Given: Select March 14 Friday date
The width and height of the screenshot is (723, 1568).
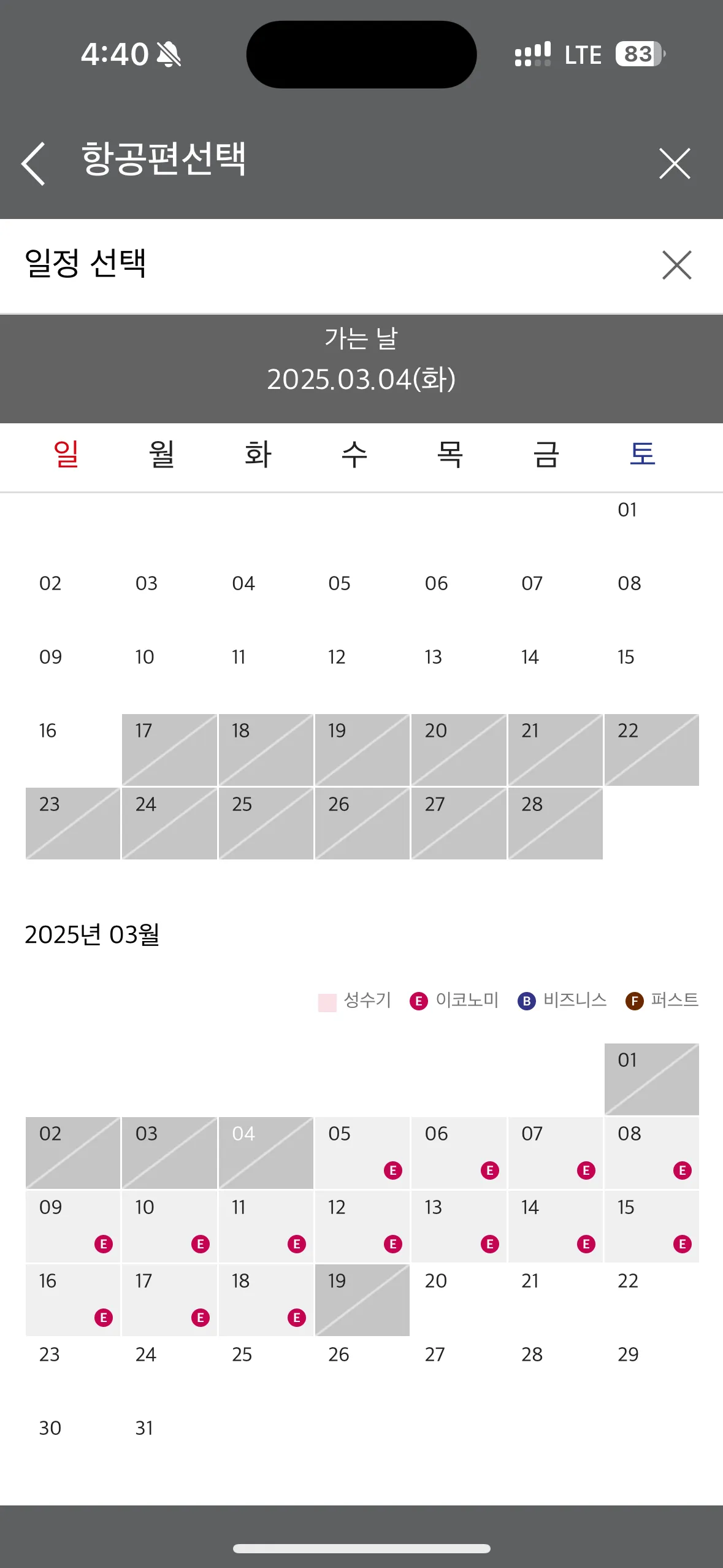Looking at the screenshot, I should click(554, 1226).
